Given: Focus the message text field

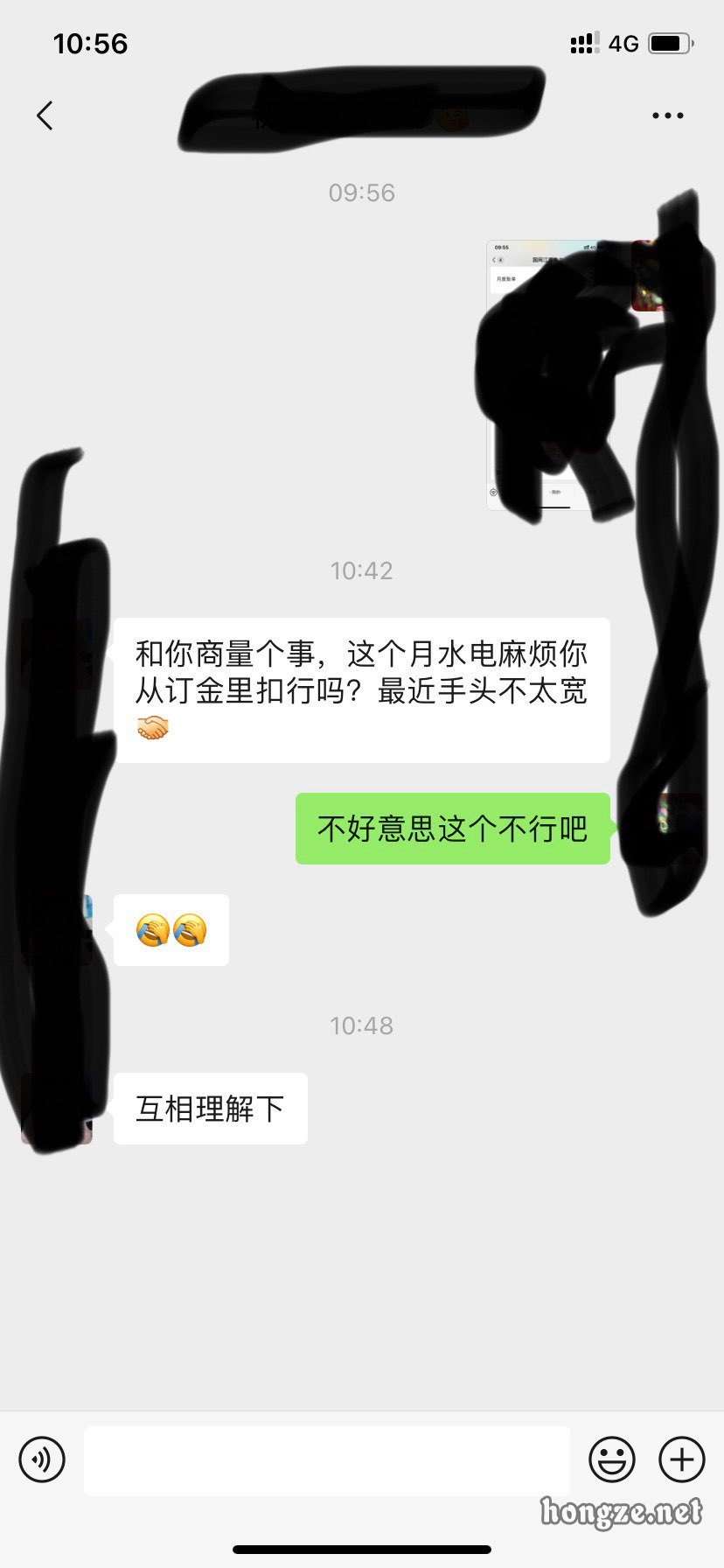Looking at the screenshot, I should pyautogui.click(x=326, y=1460).
